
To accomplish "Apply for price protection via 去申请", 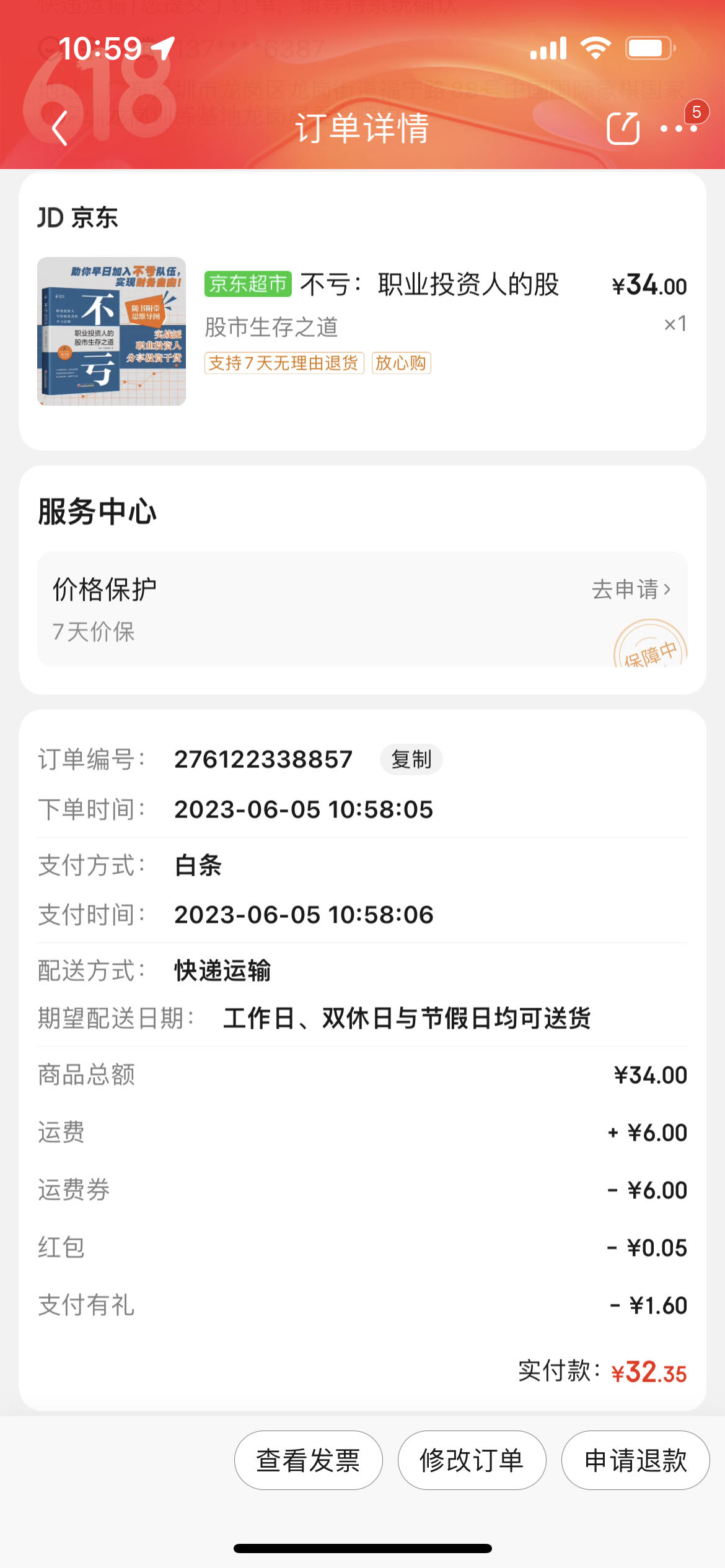I will (x=631, y=589).
